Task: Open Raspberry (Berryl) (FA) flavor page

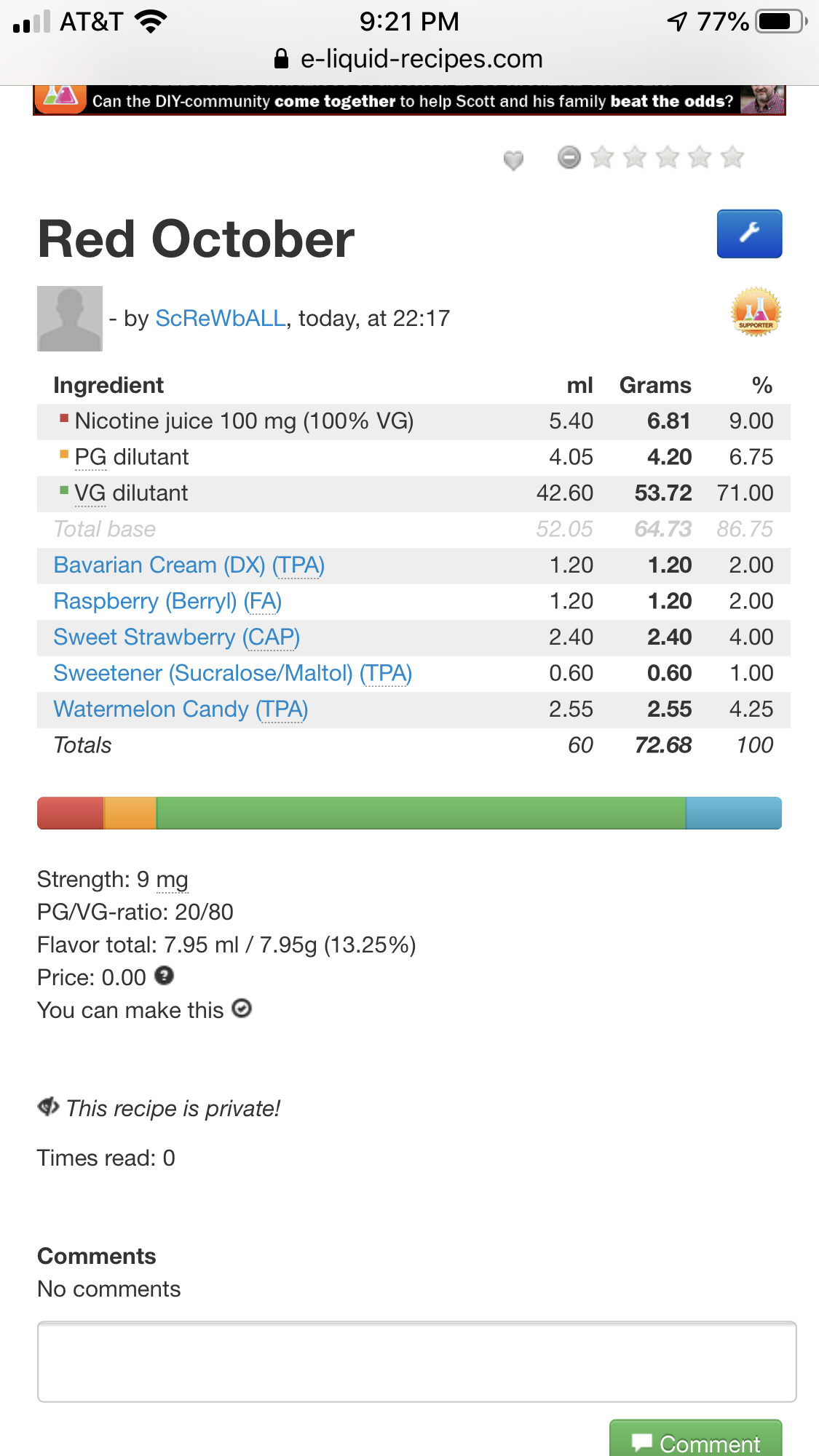Action: (167, 602)
